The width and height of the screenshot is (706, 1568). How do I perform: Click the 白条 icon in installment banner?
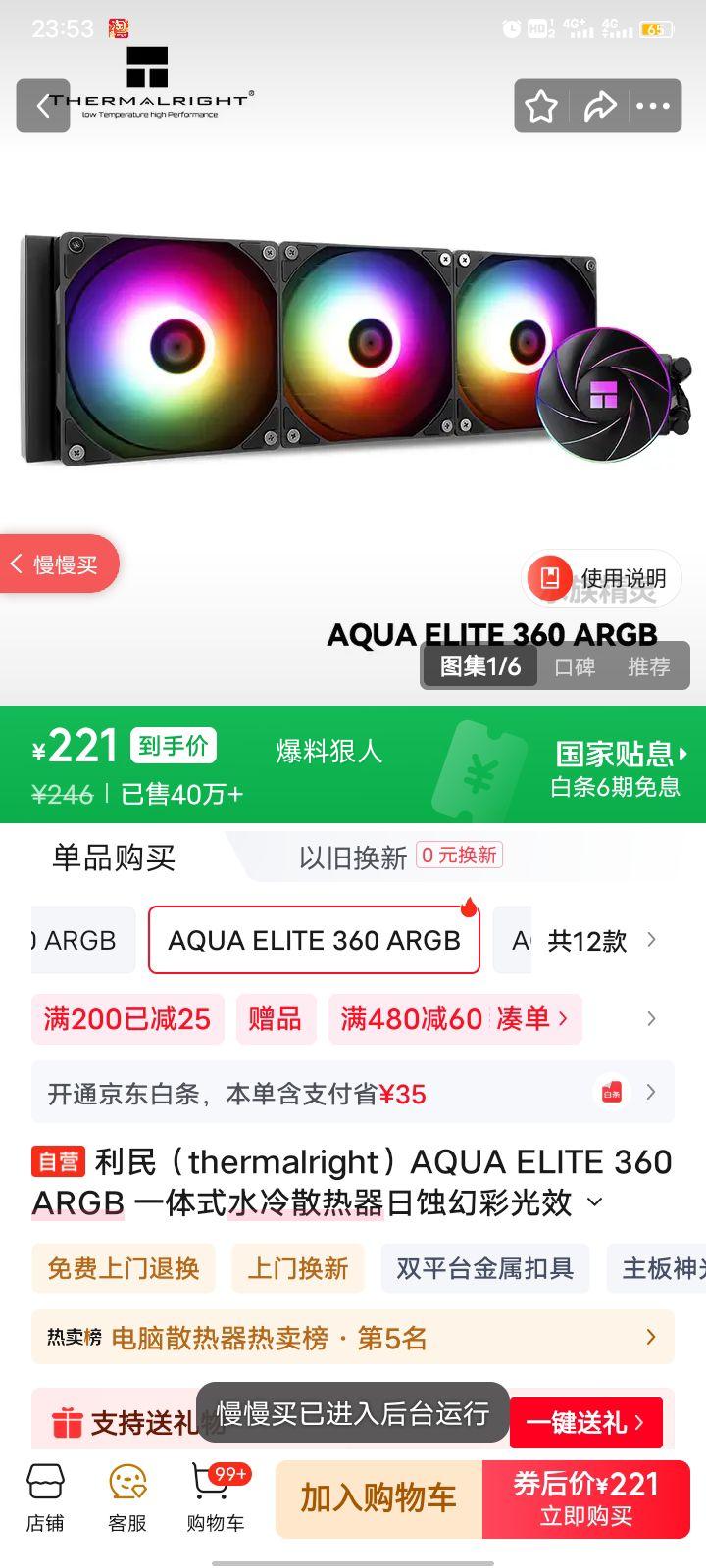611,1093
